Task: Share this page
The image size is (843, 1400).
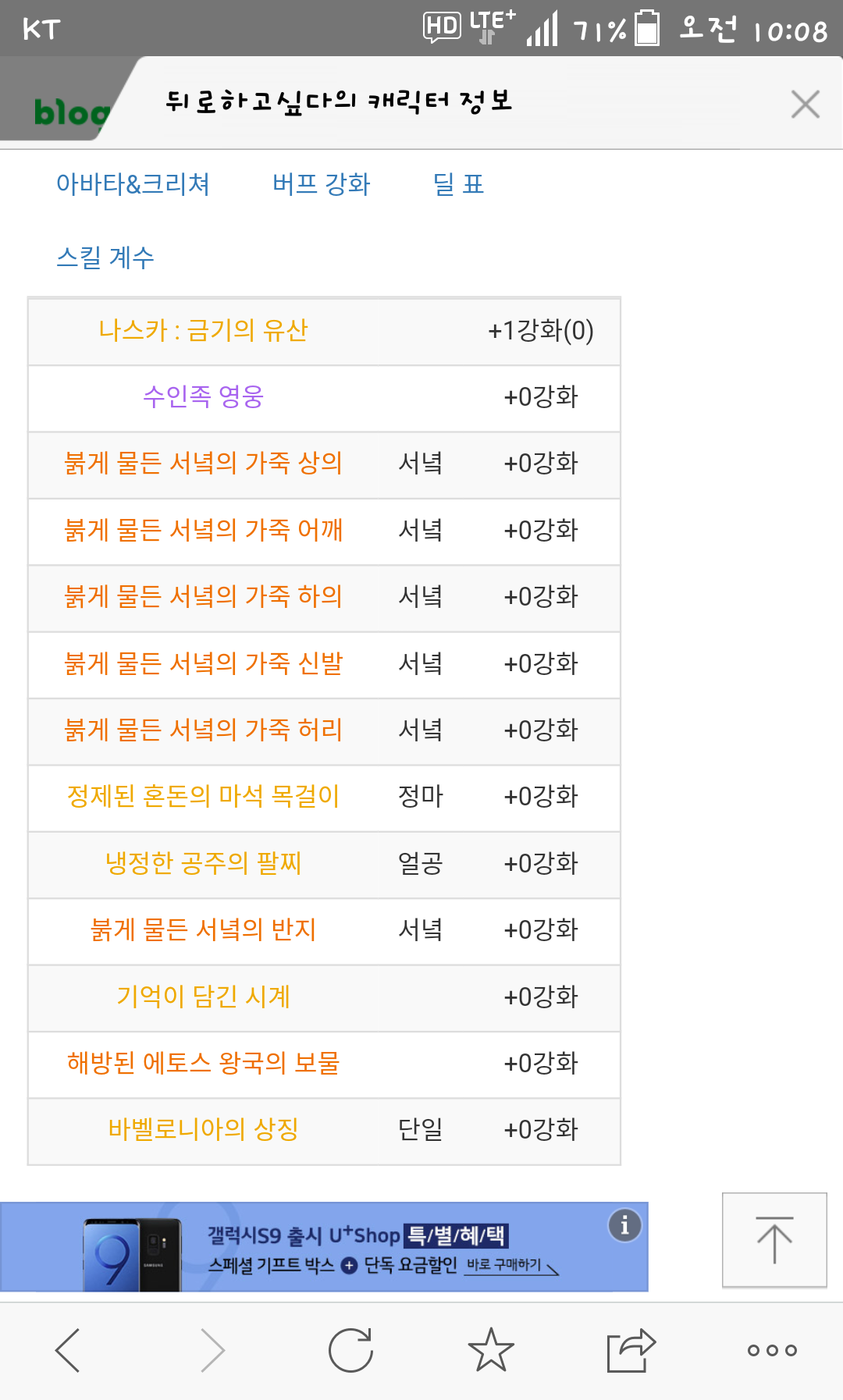Action: click(631, 1349)
